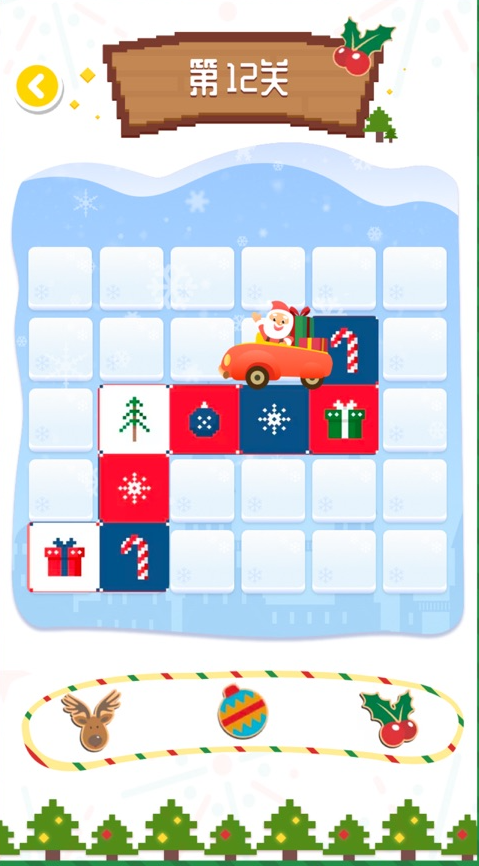The image size is (479, 866).
Task: Tap the white tile with red gift box
Action: click(64, 557)
